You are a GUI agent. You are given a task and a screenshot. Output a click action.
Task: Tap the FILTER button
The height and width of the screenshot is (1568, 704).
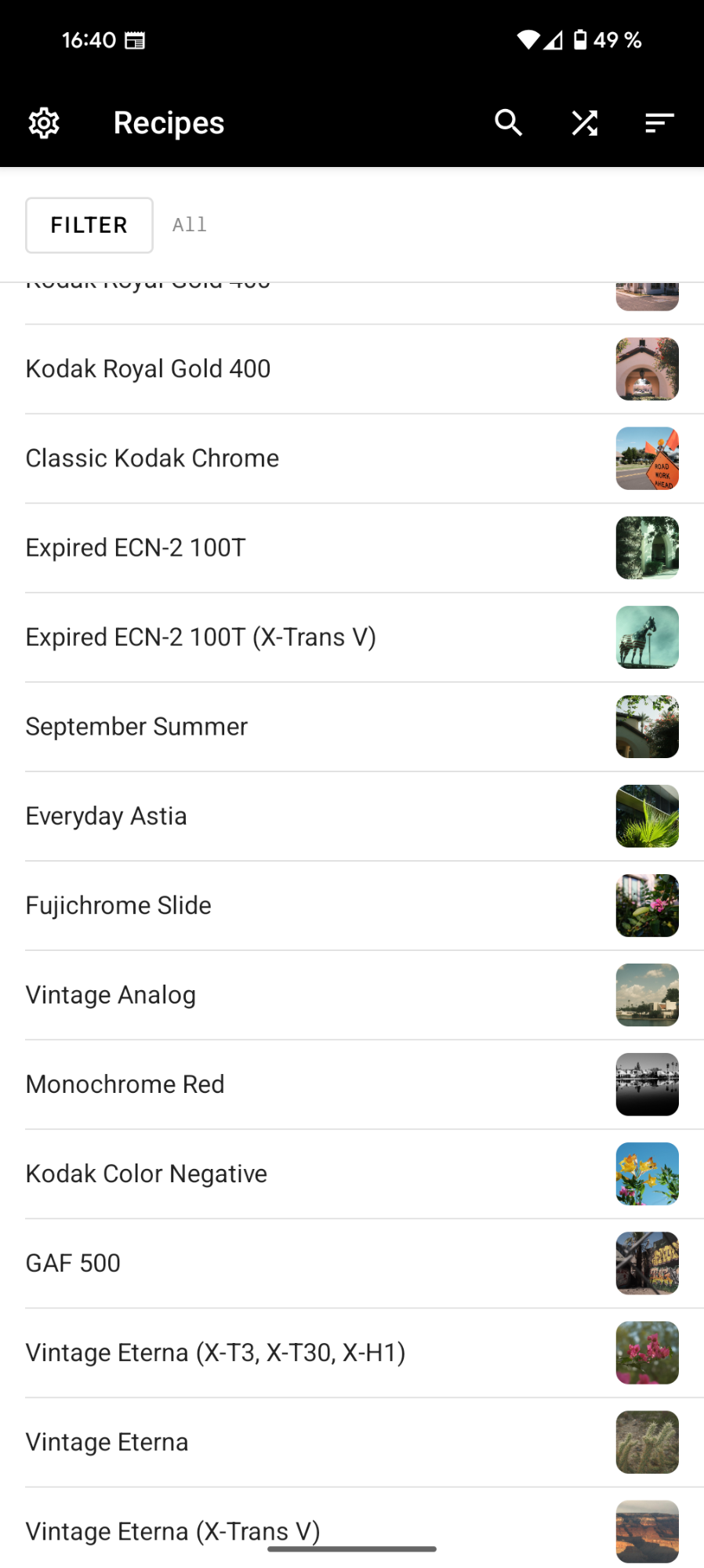[x=89, y=225]
